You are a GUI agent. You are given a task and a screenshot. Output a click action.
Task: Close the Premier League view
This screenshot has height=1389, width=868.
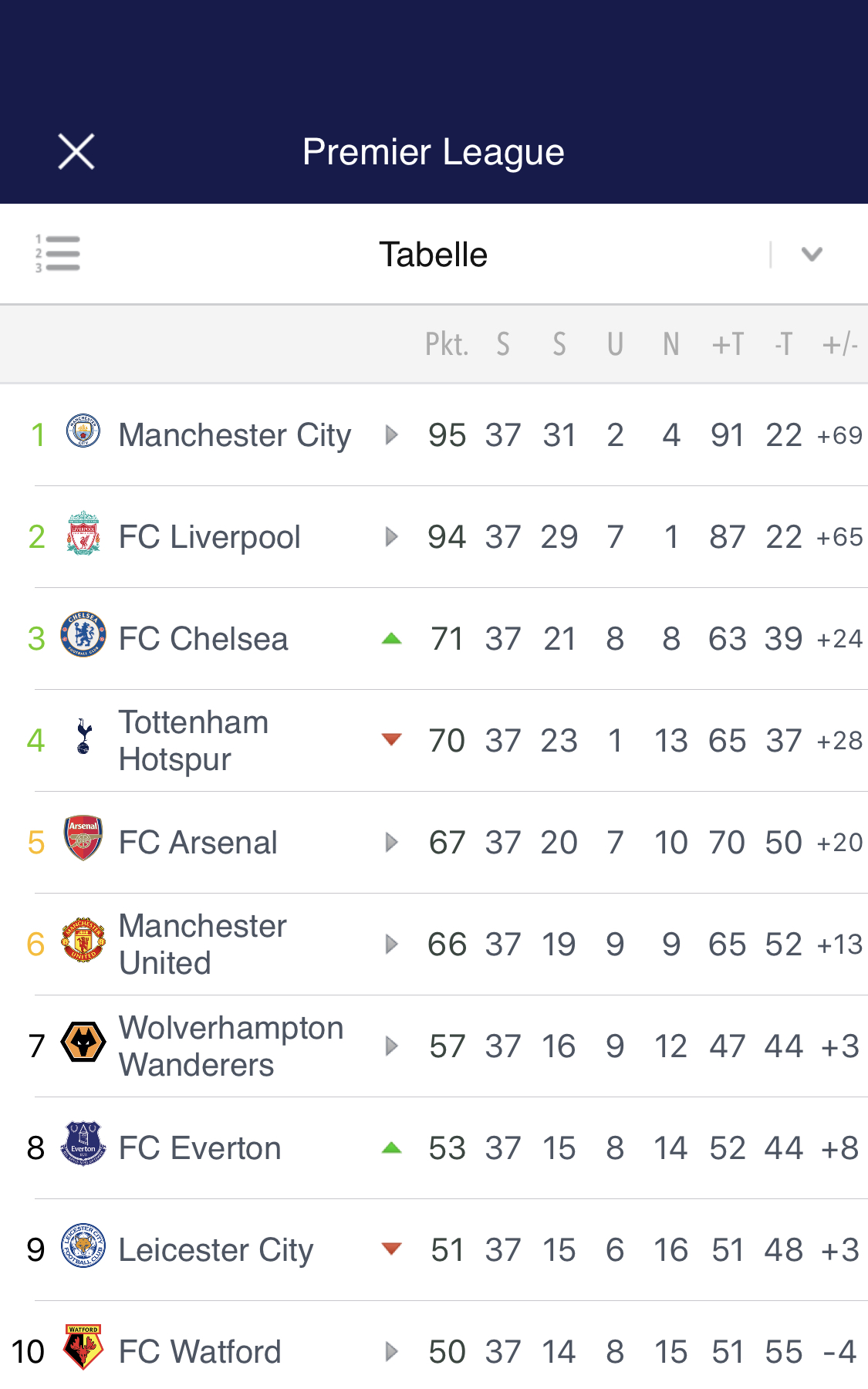[x=76, y=151]
